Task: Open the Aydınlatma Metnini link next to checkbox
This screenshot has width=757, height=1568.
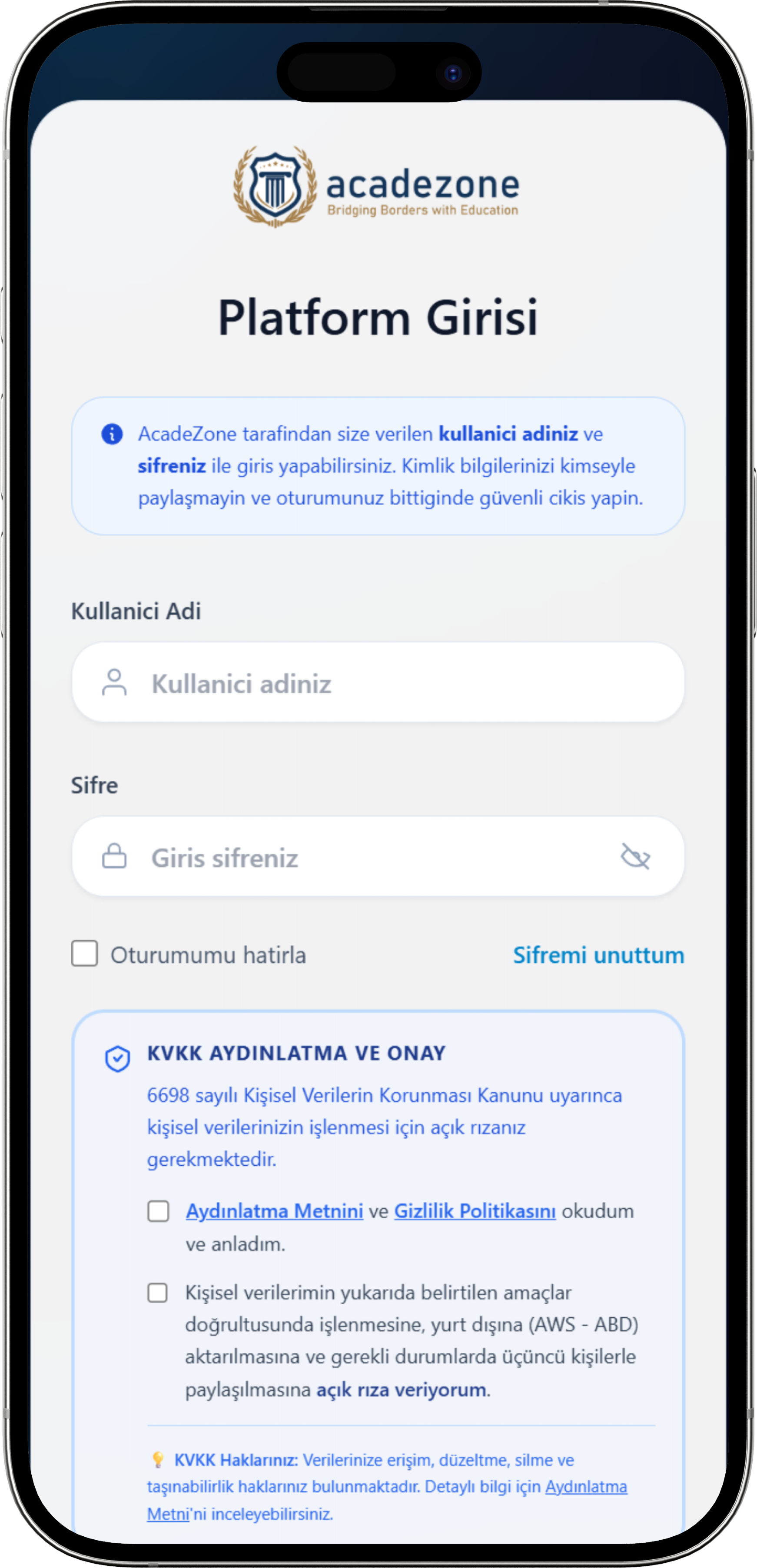Action: [x=274, y=1211]
